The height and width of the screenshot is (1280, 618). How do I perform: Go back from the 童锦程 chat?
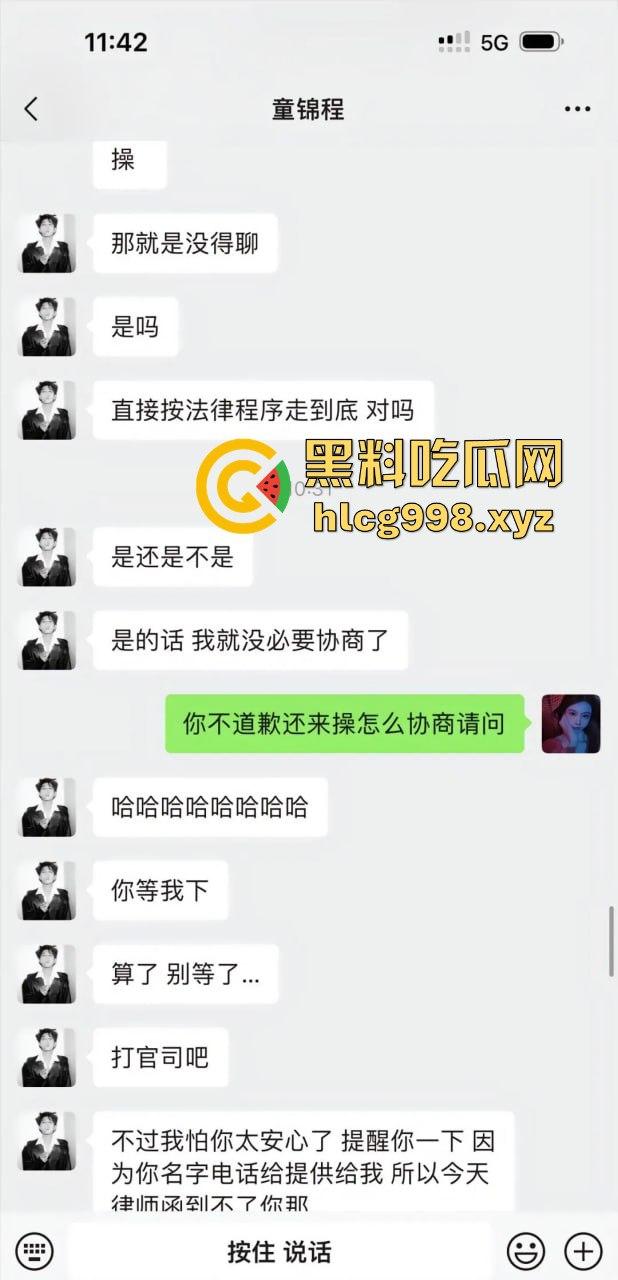click(31, 109)
